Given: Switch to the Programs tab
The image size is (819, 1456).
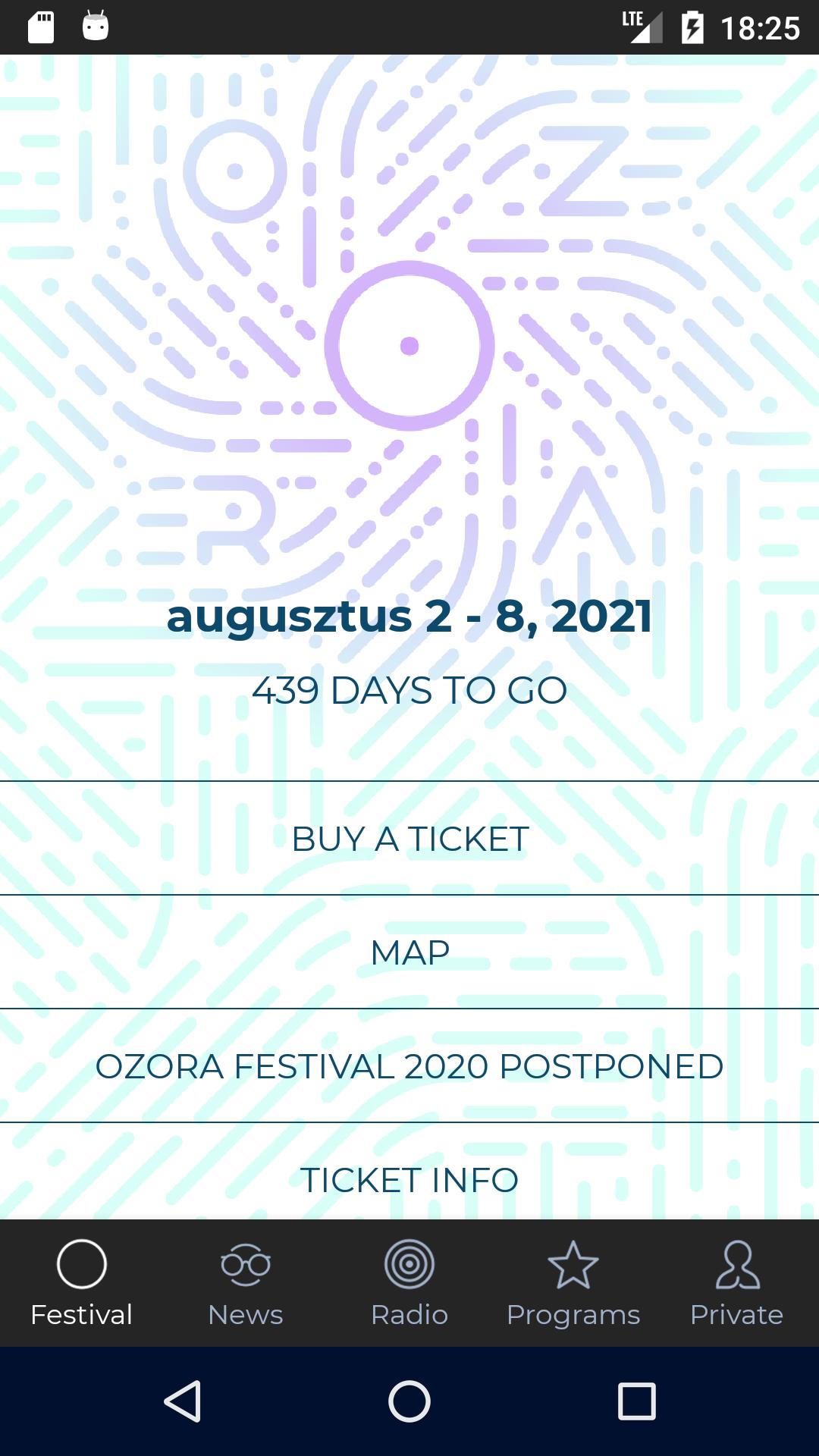Looking at the screenshot, I should click(x=573, y=1283).
